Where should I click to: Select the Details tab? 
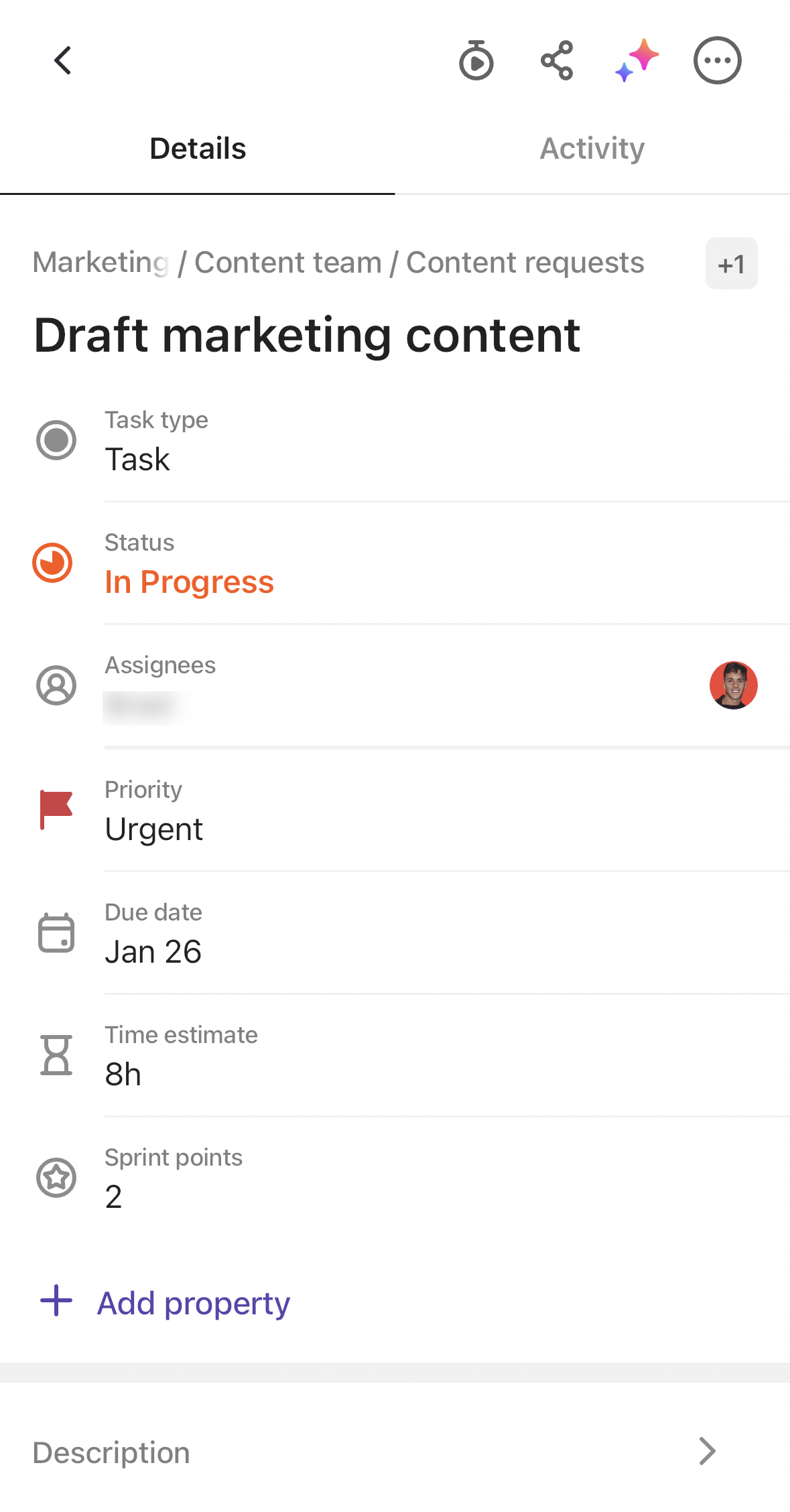(x=198, y=149)
